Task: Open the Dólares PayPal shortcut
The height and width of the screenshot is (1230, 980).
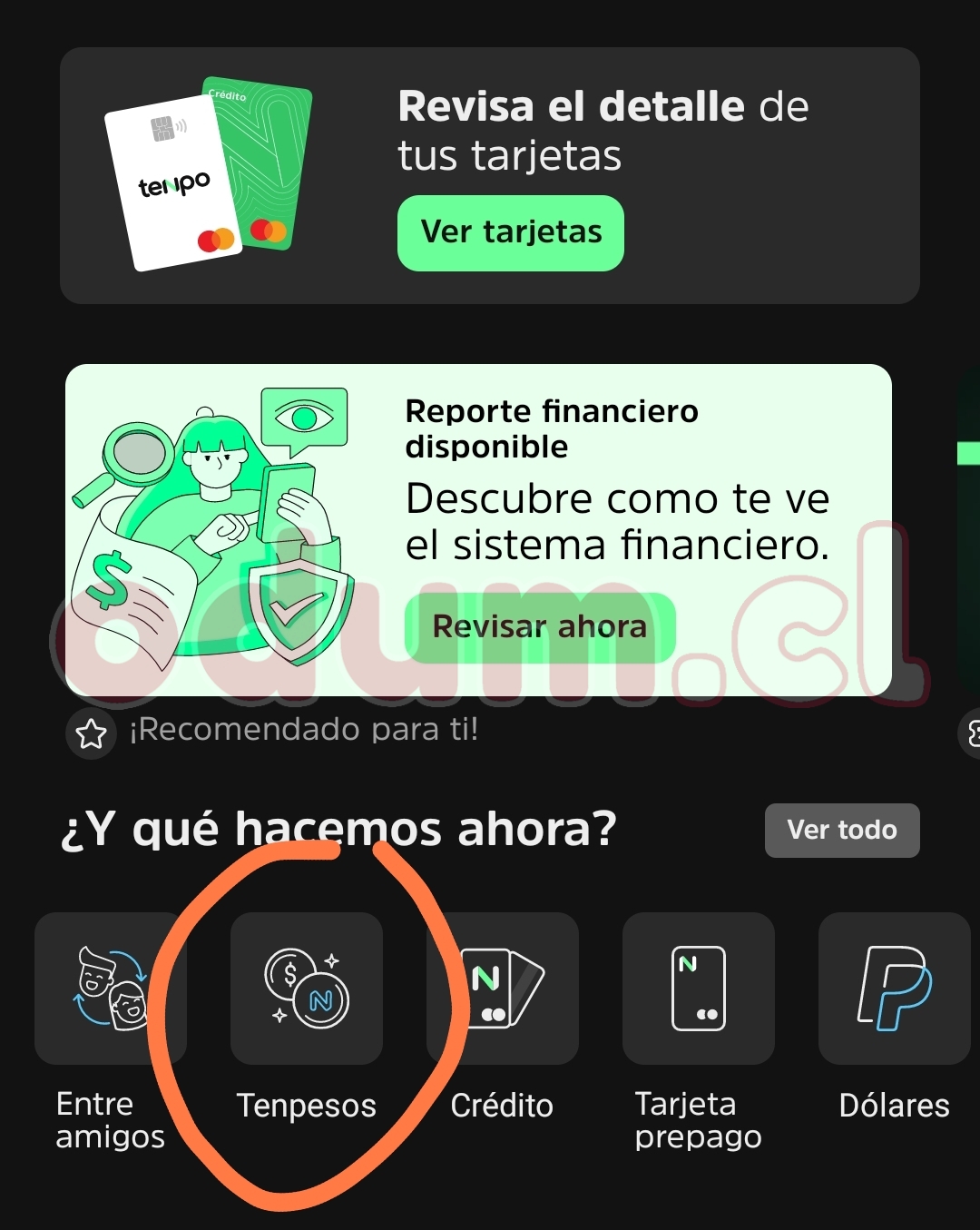Action: [x=894, y=989]
